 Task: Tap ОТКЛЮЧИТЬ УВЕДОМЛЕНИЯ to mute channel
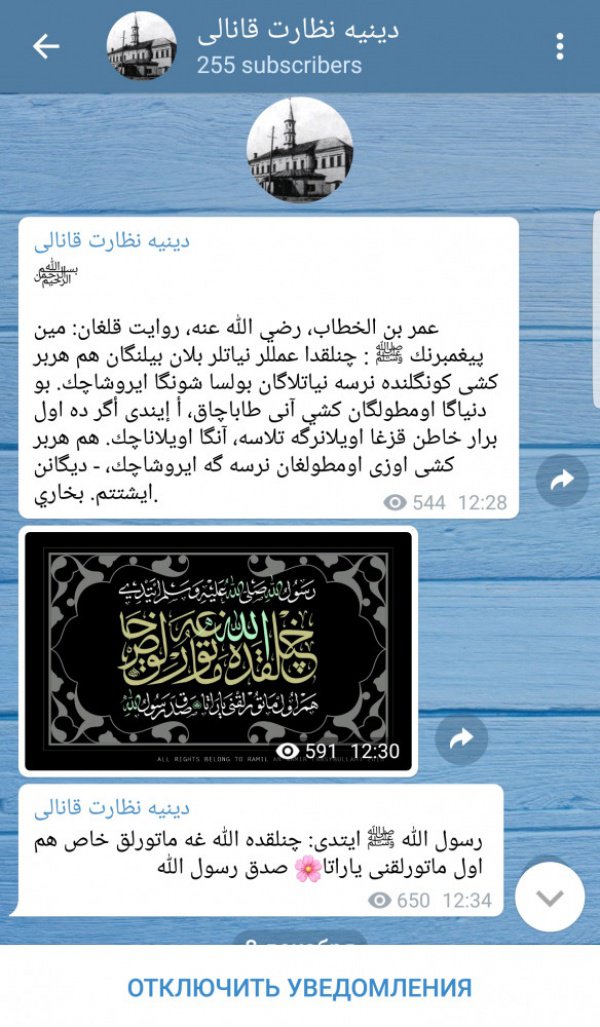(x=299, y=988)
